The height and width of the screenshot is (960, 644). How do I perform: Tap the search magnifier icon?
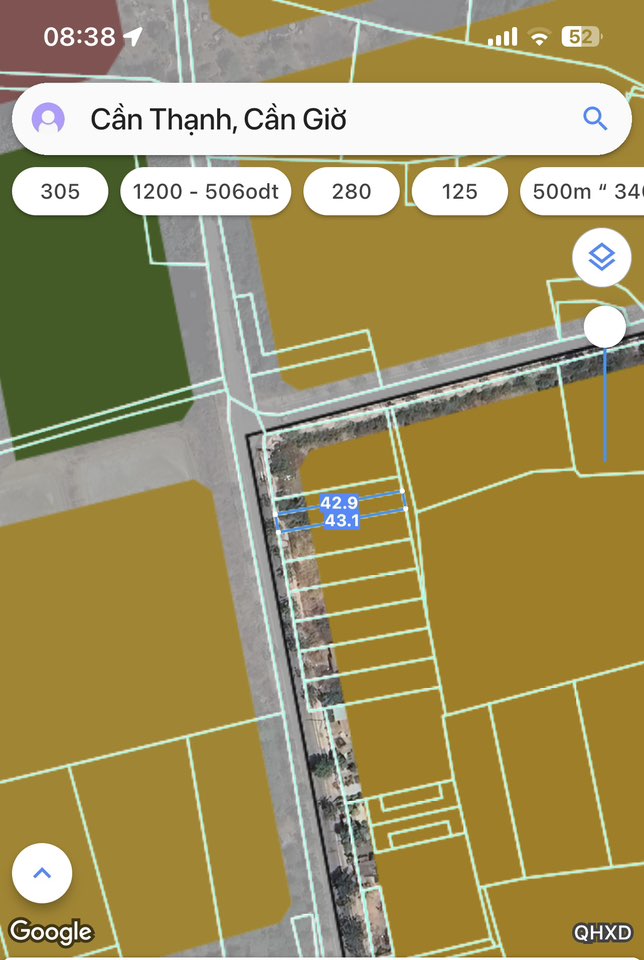595,119
